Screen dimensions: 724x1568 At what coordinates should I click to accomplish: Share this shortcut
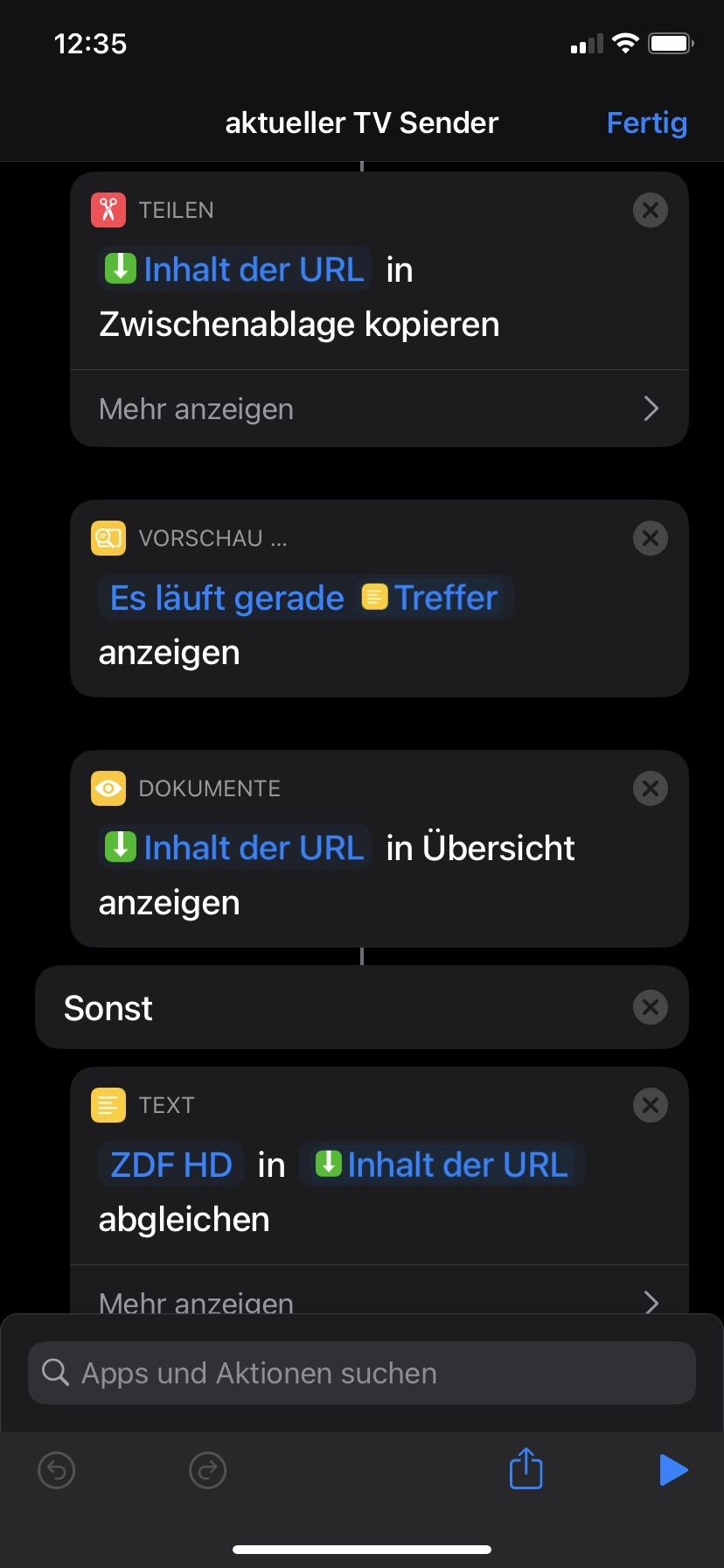pos(526,1468)
